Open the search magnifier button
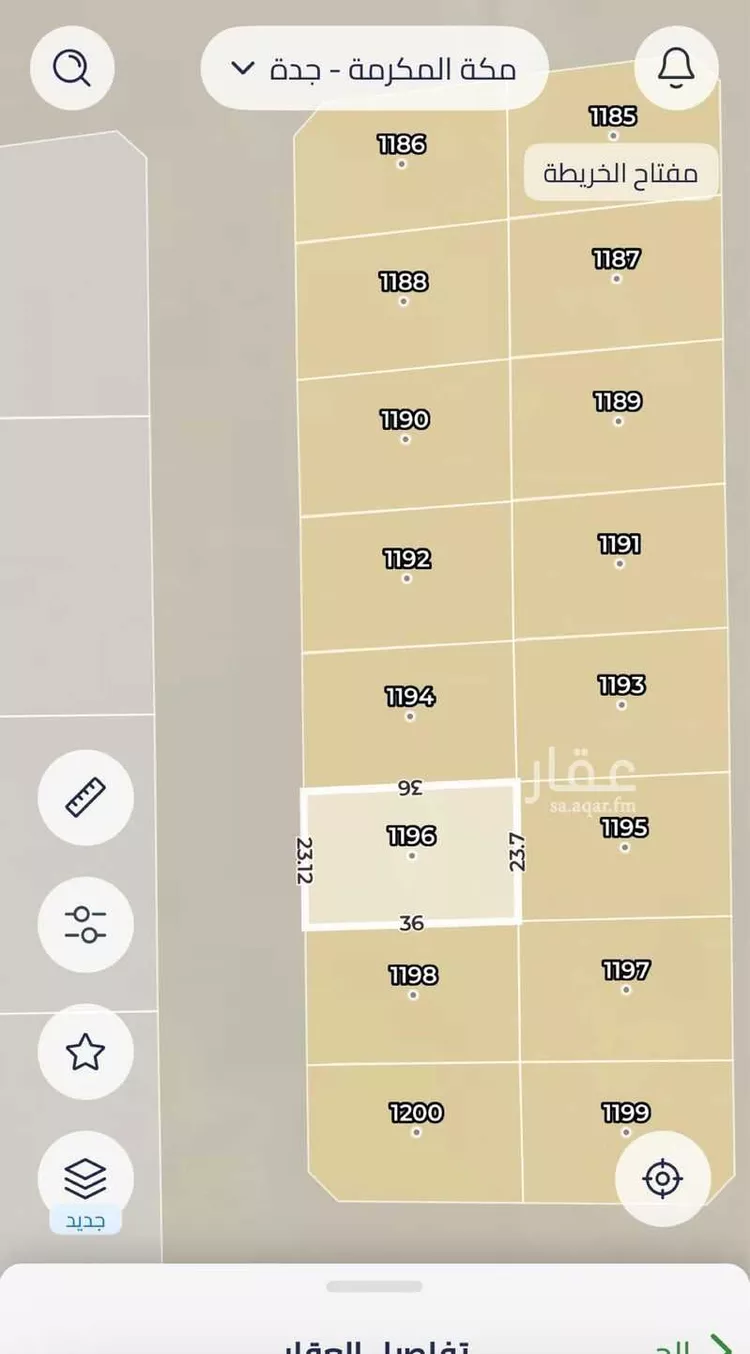 point(72,68)
